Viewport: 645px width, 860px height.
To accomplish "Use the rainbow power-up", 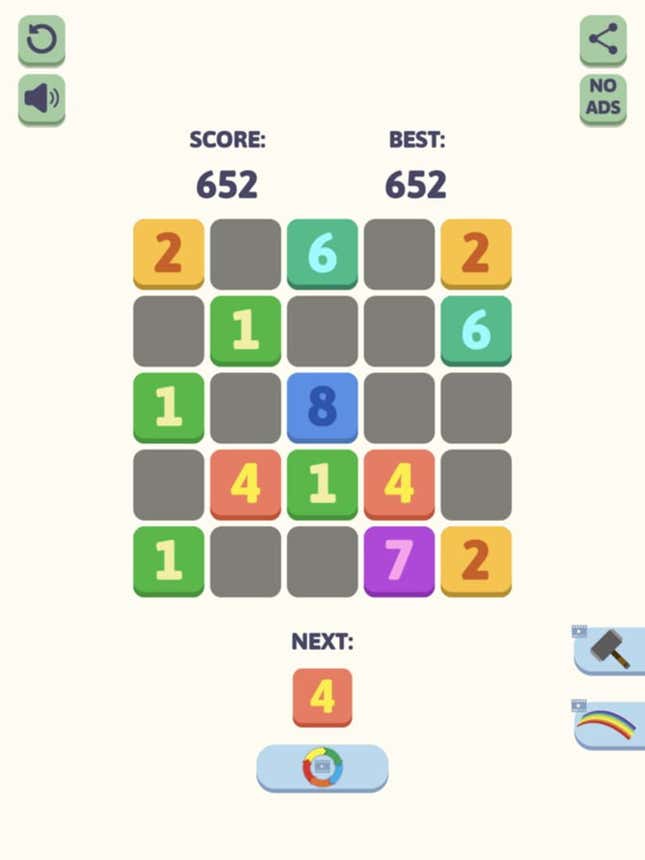I will click(609, 723).
